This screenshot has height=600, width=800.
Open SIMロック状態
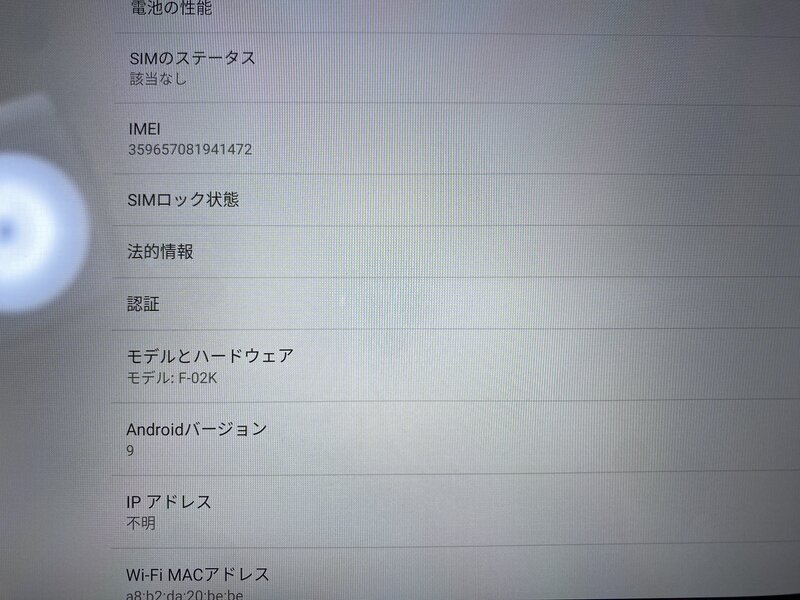click(x=184, y=199)
